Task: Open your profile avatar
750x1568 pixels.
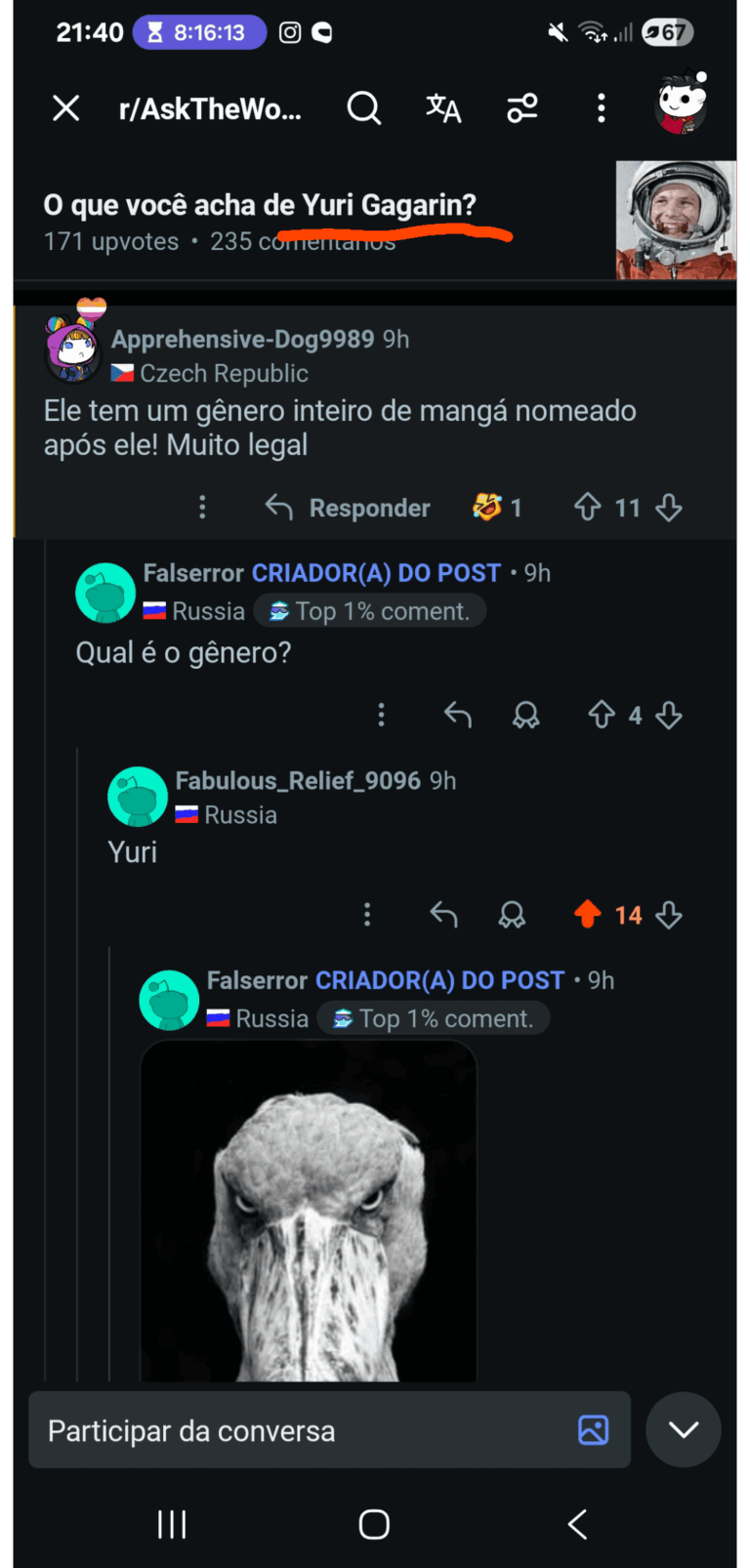Action: click(681, 103)
